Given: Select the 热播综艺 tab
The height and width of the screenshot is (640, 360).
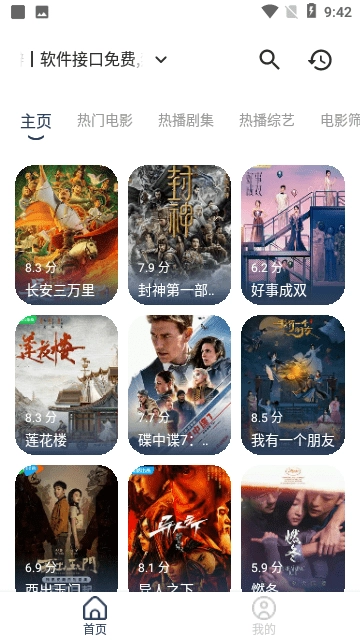Looking at the screenshot, I should coord(267,120).
